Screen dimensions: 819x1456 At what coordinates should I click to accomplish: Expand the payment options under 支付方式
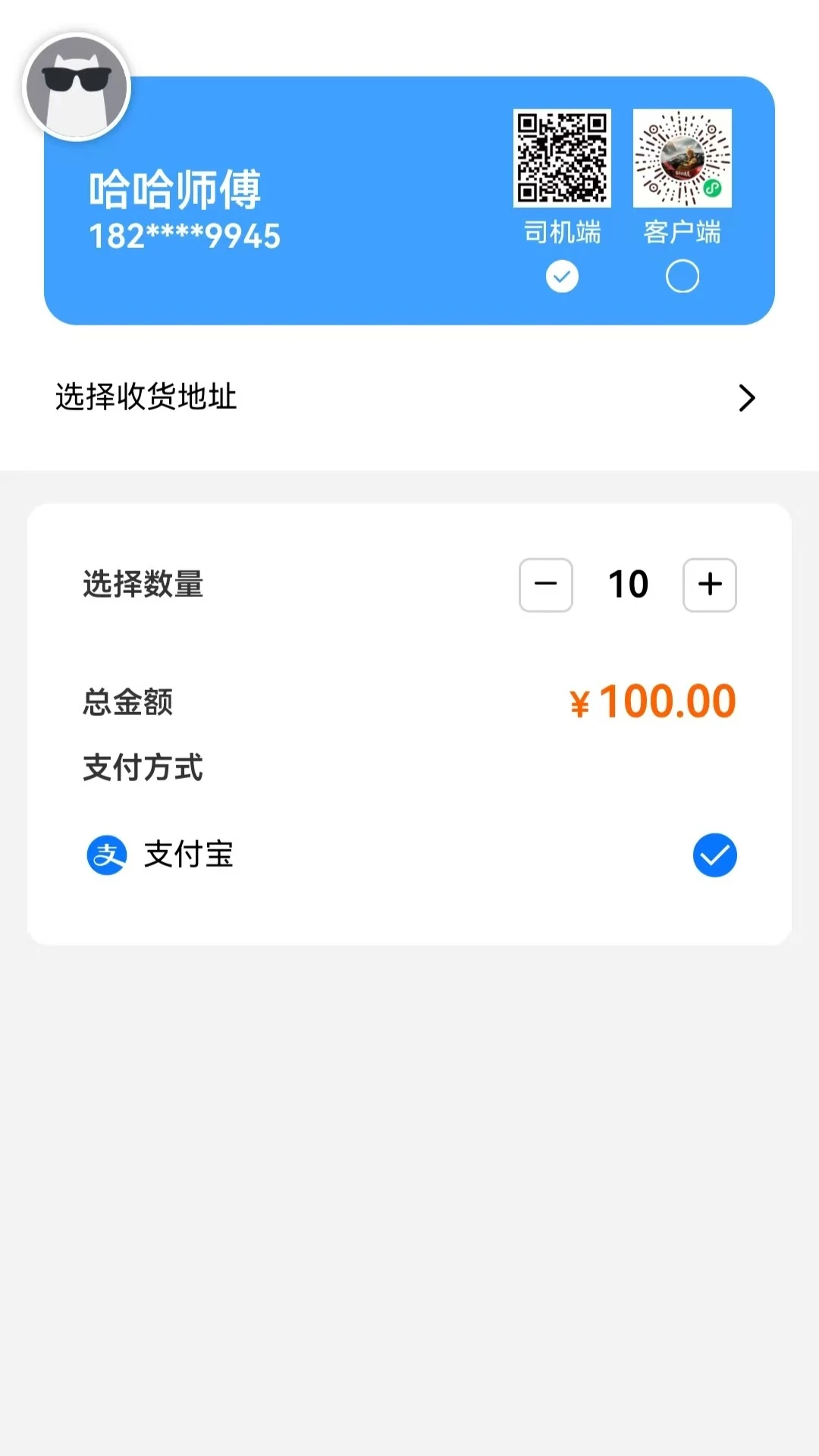tap(143, 767)
